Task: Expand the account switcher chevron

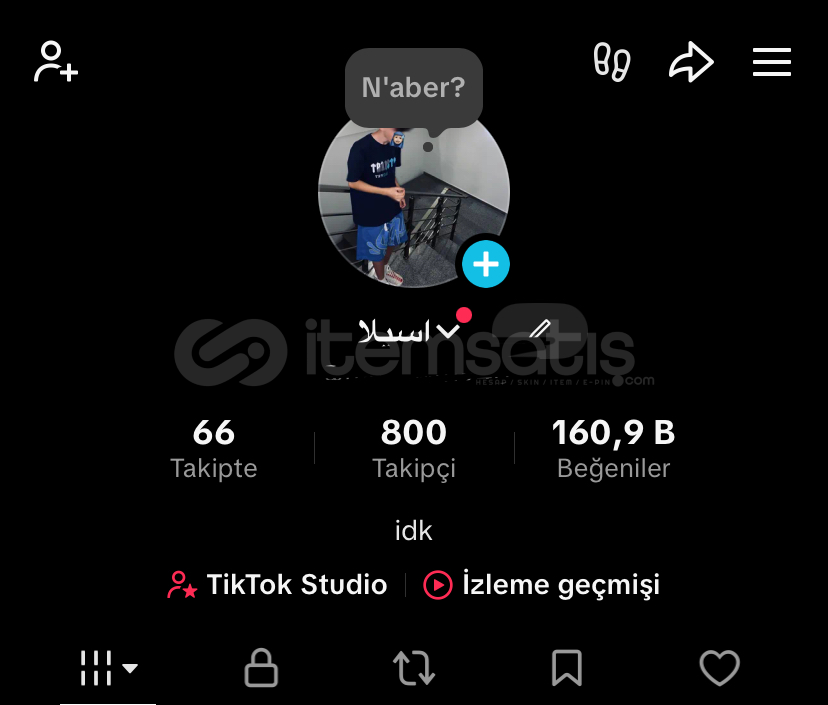Action: click(450, 330)
